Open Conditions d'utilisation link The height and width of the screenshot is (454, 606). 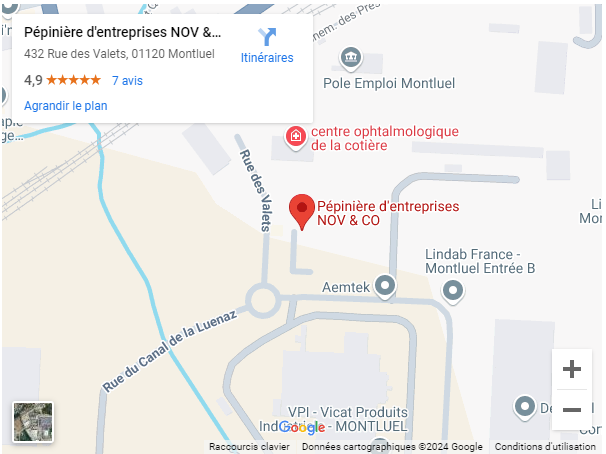545,447
